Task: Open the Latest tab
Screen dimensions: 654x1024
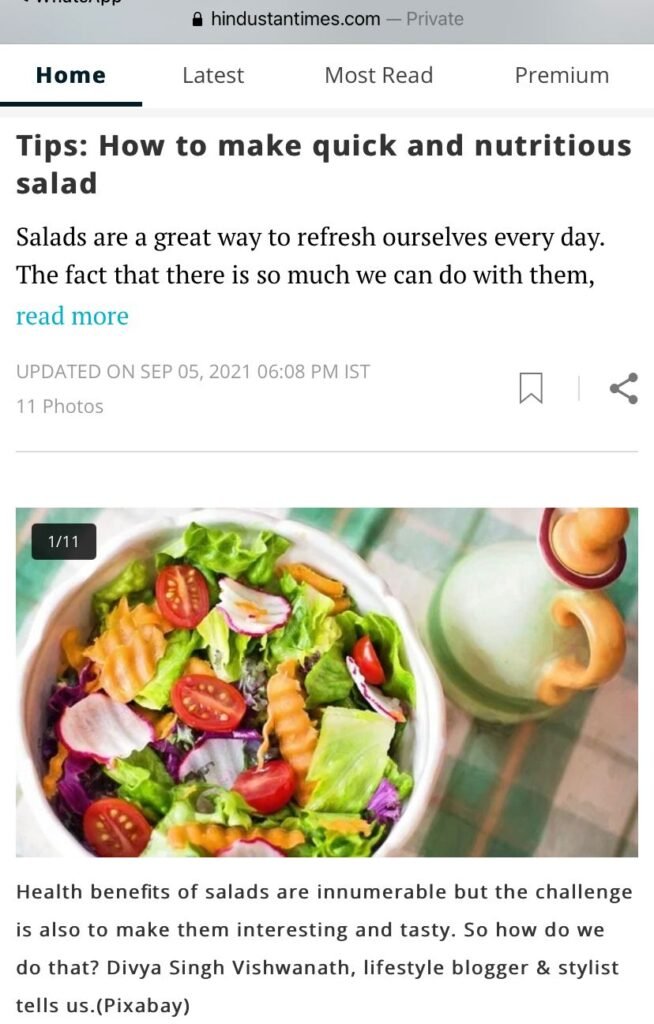Action: pos(213,76)
